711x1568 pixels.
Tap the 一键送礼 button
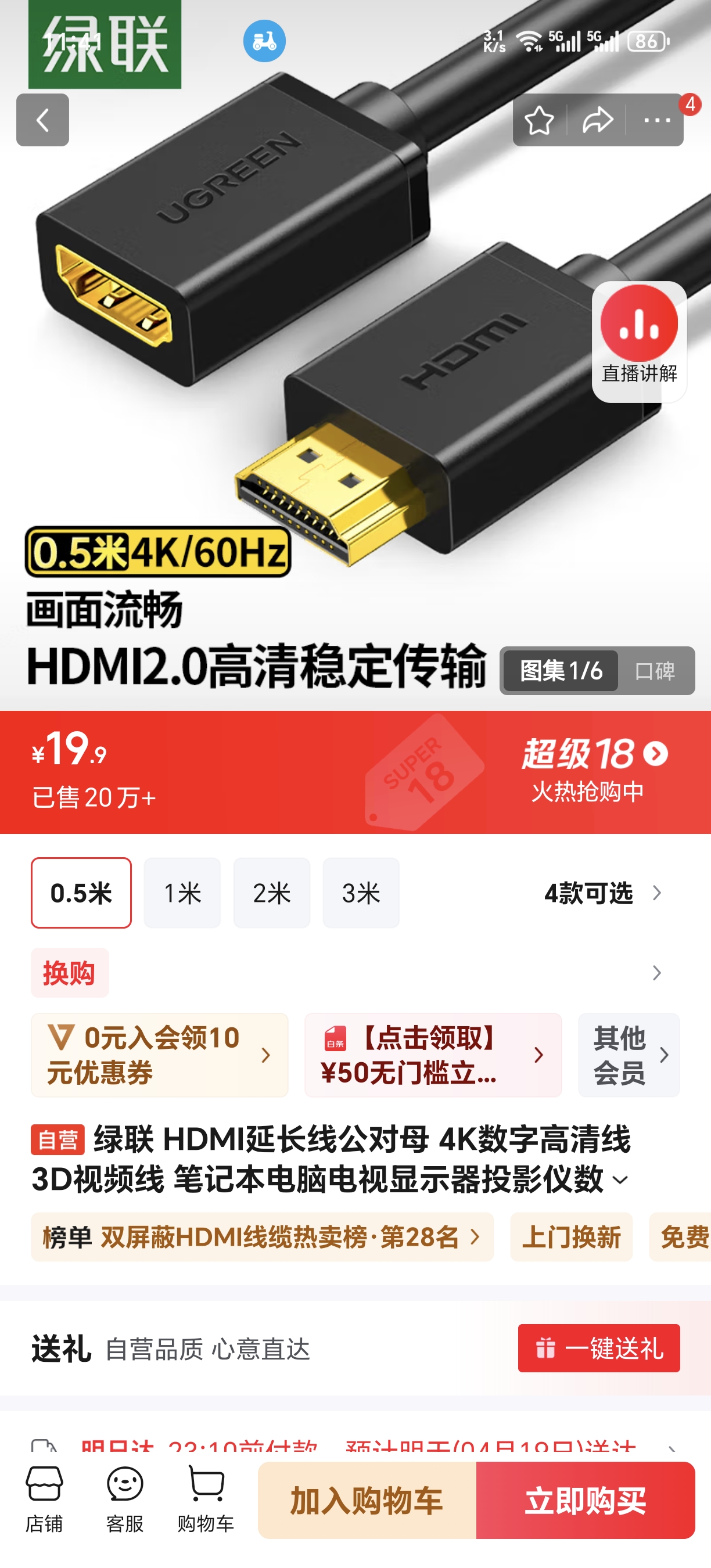pyautogui.click(x=598, y=1348)
